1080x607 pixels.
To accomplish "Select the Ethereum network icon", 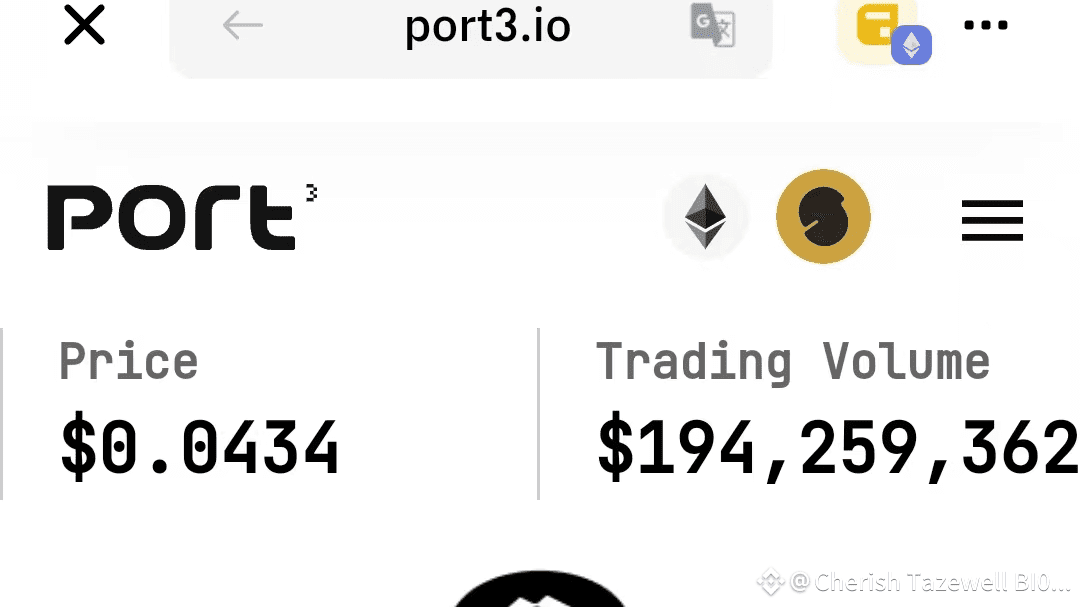I will (705, 216).
